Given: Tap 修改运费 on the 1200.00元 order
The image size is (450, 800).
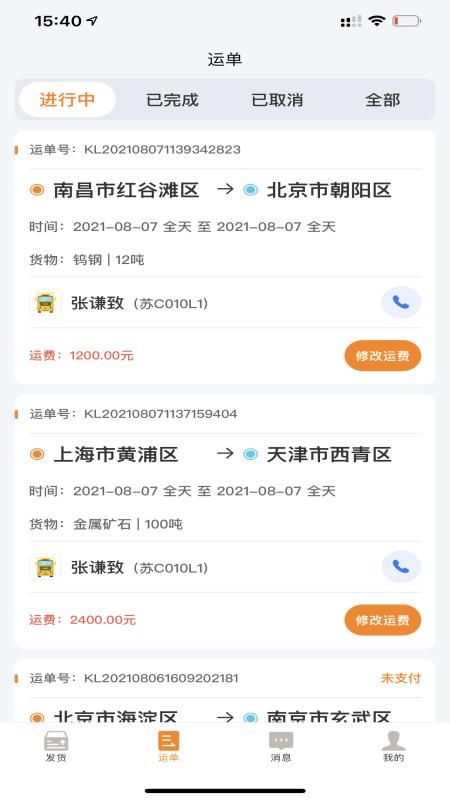Looking at the screenshot, I should point(383,356).
